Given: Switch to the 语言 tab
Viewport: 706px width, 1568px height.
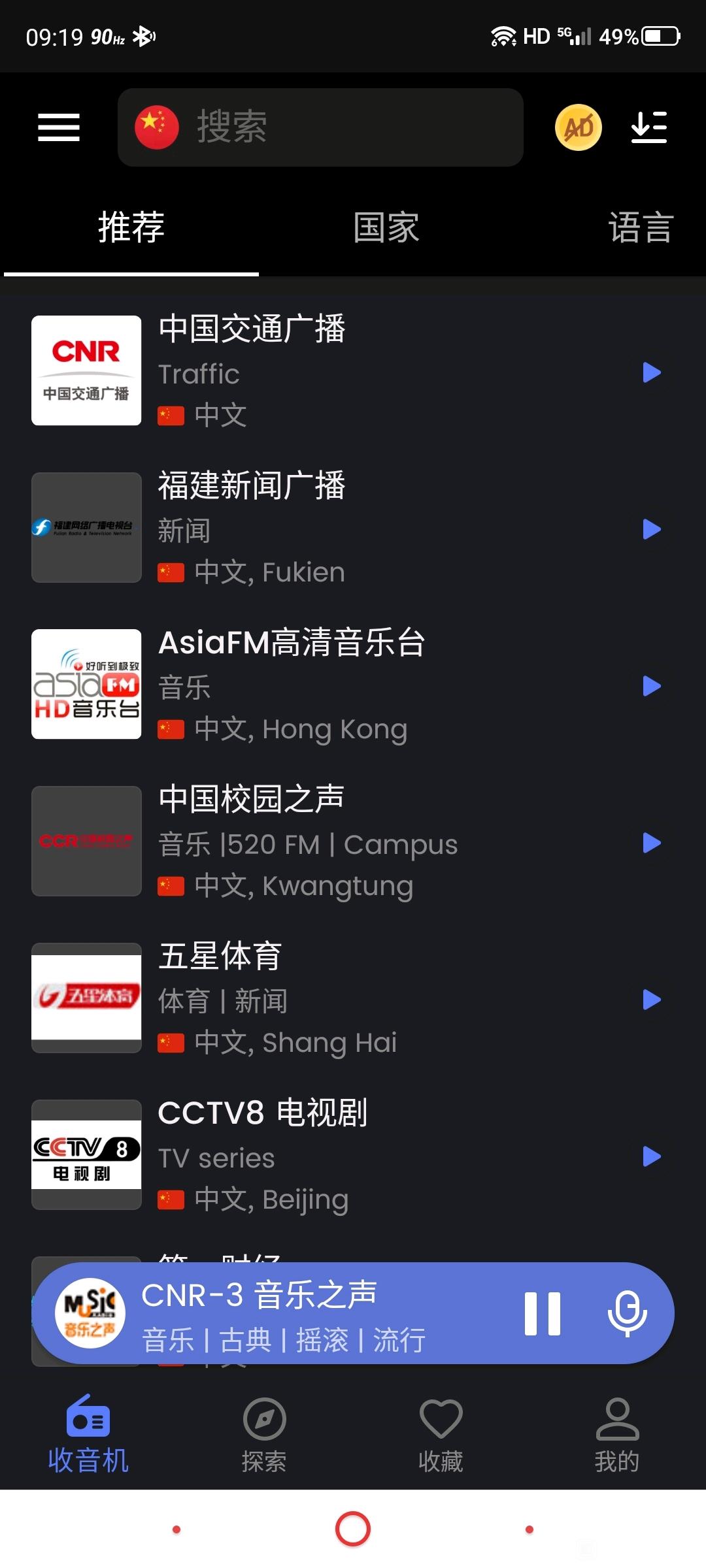Looking at the screenshot, I should 641,228.
